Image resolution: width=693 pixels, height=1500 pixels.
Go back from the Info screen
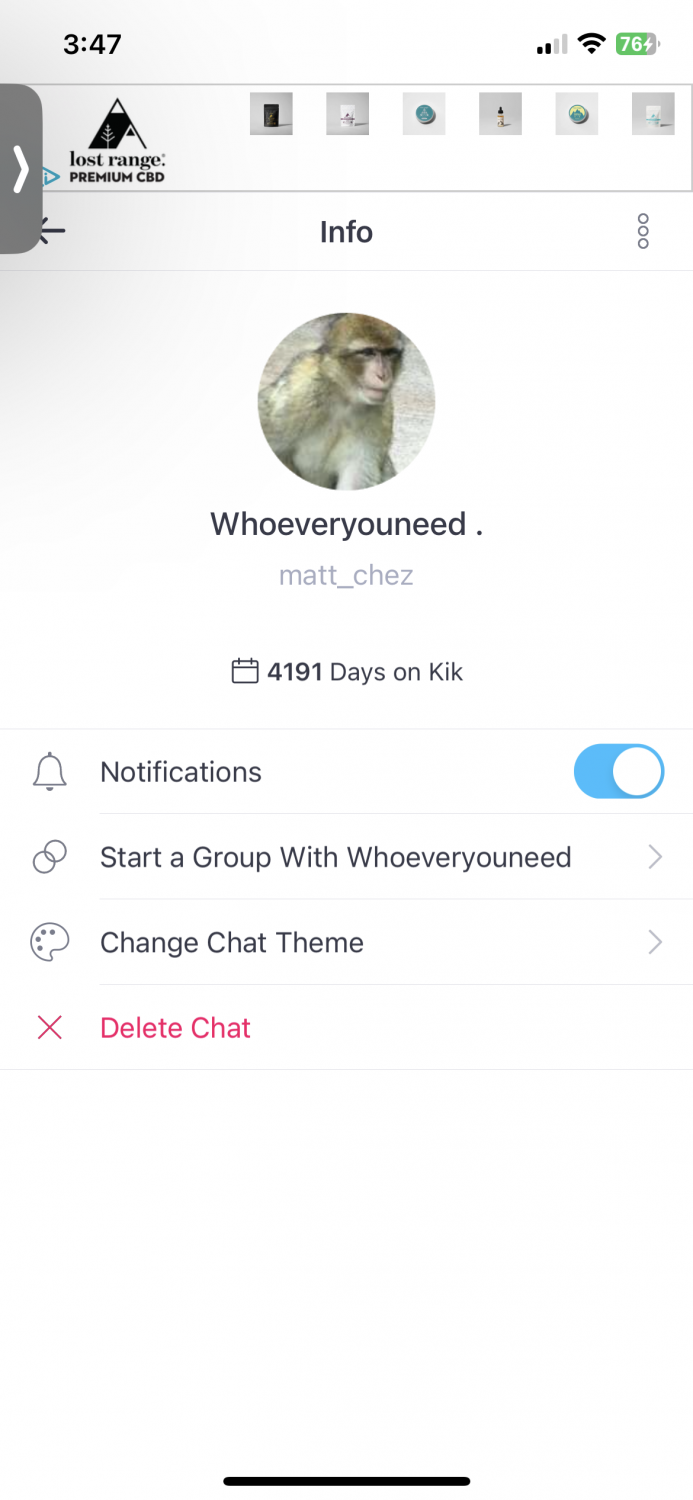tap(52, 231)
